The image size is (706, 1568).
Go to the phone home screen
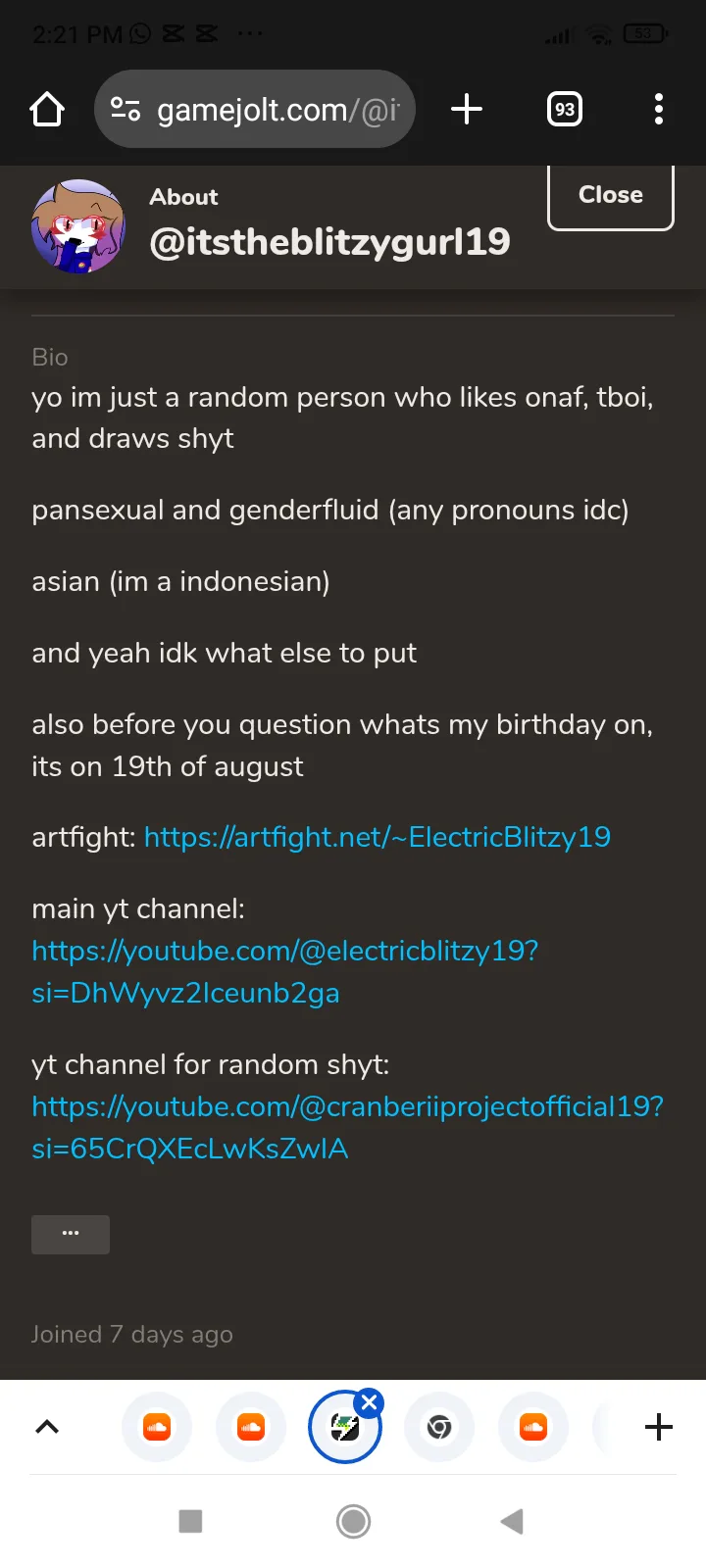pyautogui.click(x=353, y=1521)
